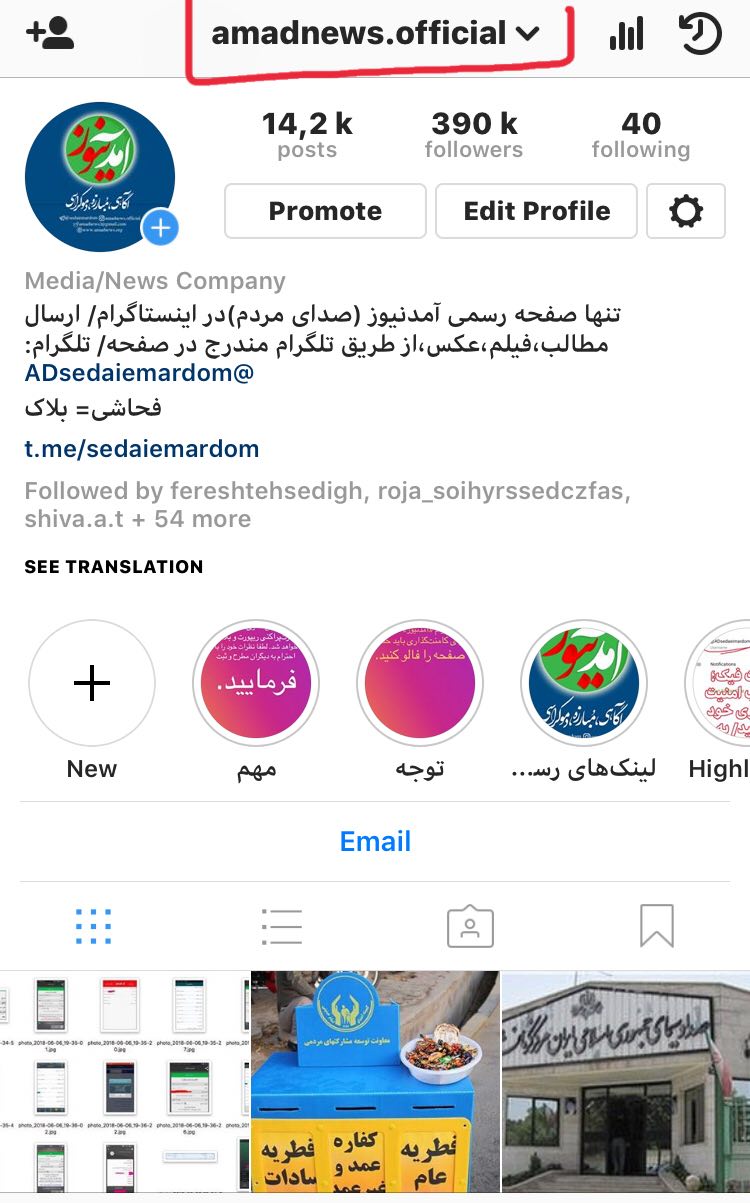750x1203 pixels.
Task: Add a story via the profile picture plus
Action: (159, 228)
